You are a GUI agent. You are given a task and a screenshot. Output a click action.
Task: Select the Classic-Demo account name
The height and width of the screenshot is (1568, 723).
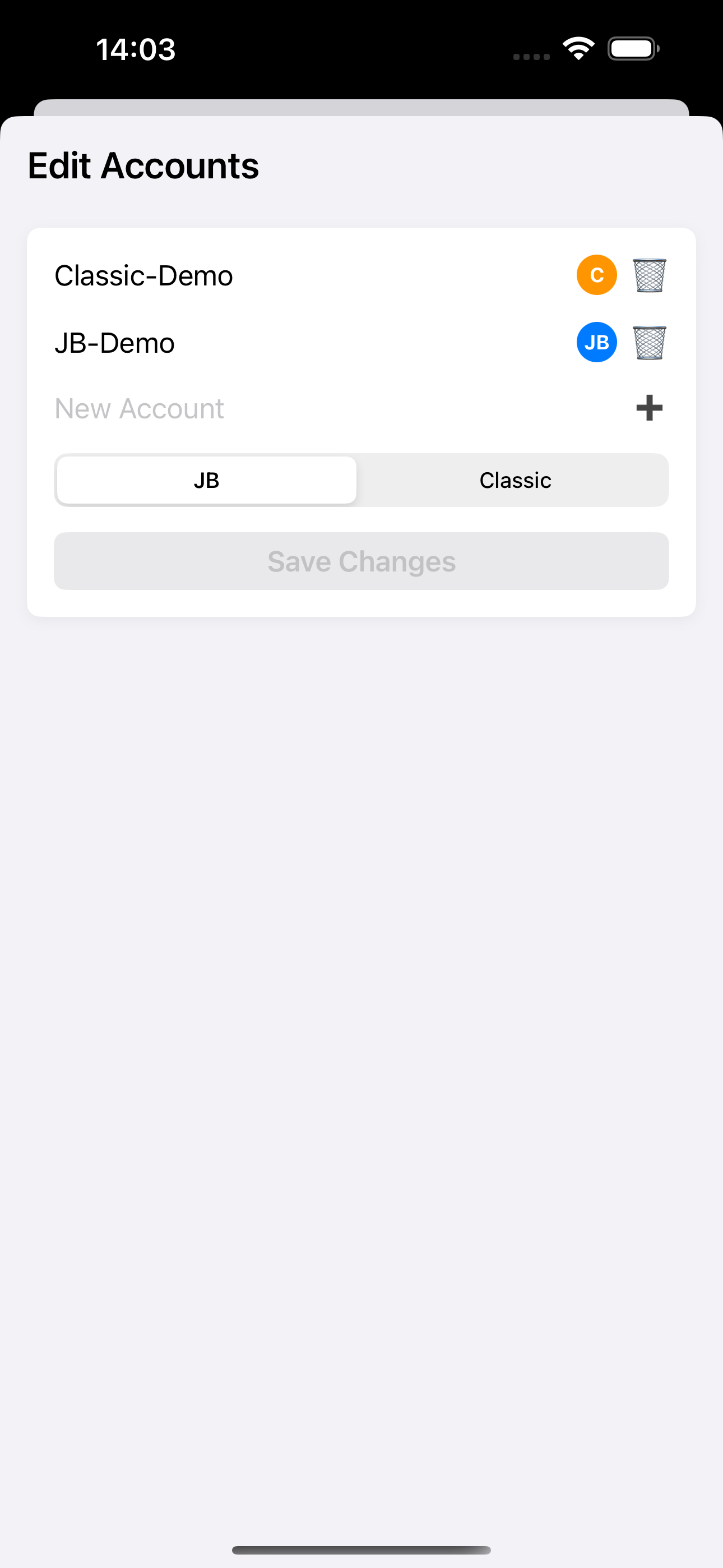point(143,276)
